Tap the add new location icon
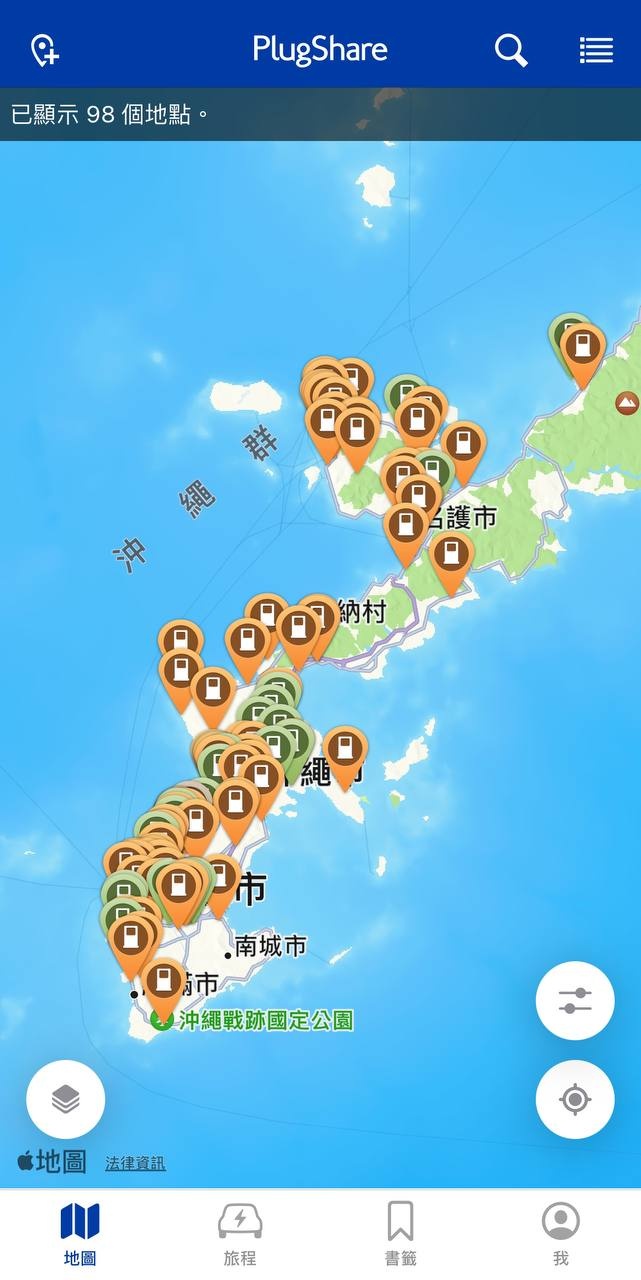Image resolution: width=641 pixels, height=1280 pixels. pyautogui.click(x=45, y=49)
